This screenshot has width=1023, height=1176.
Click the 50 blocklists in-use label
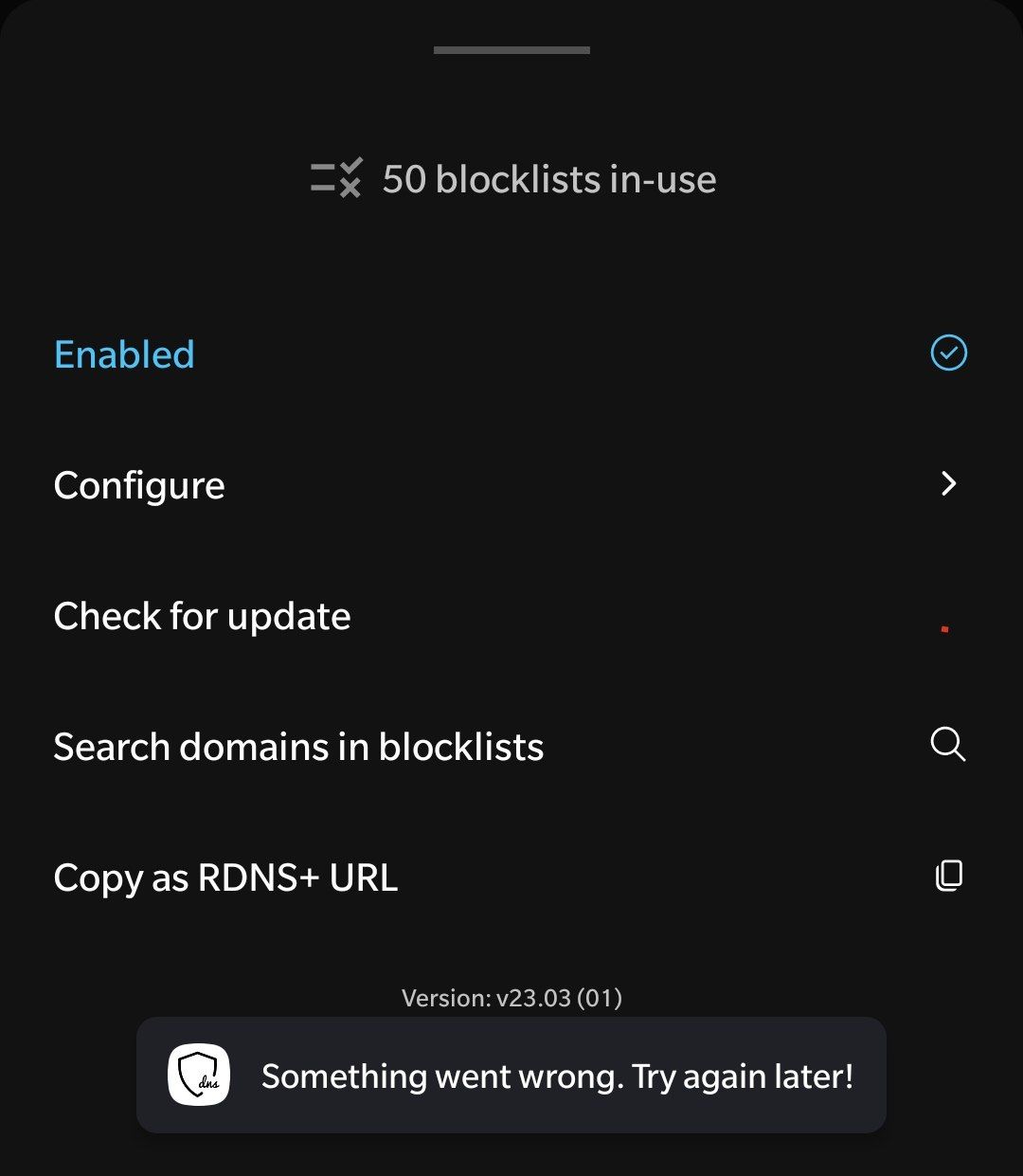click(x=548, y=179)
